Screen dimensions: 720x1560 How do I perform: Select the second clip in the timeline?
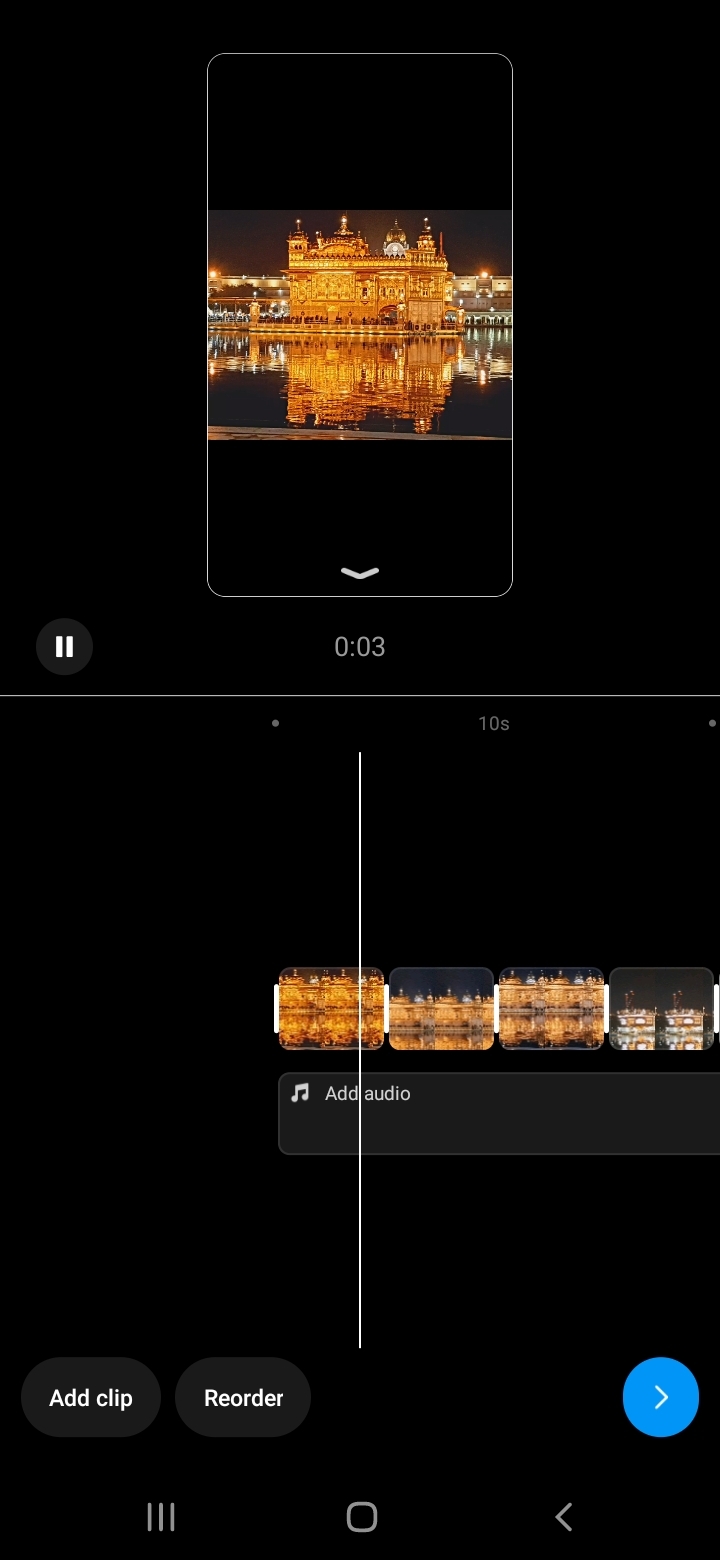441,1008
